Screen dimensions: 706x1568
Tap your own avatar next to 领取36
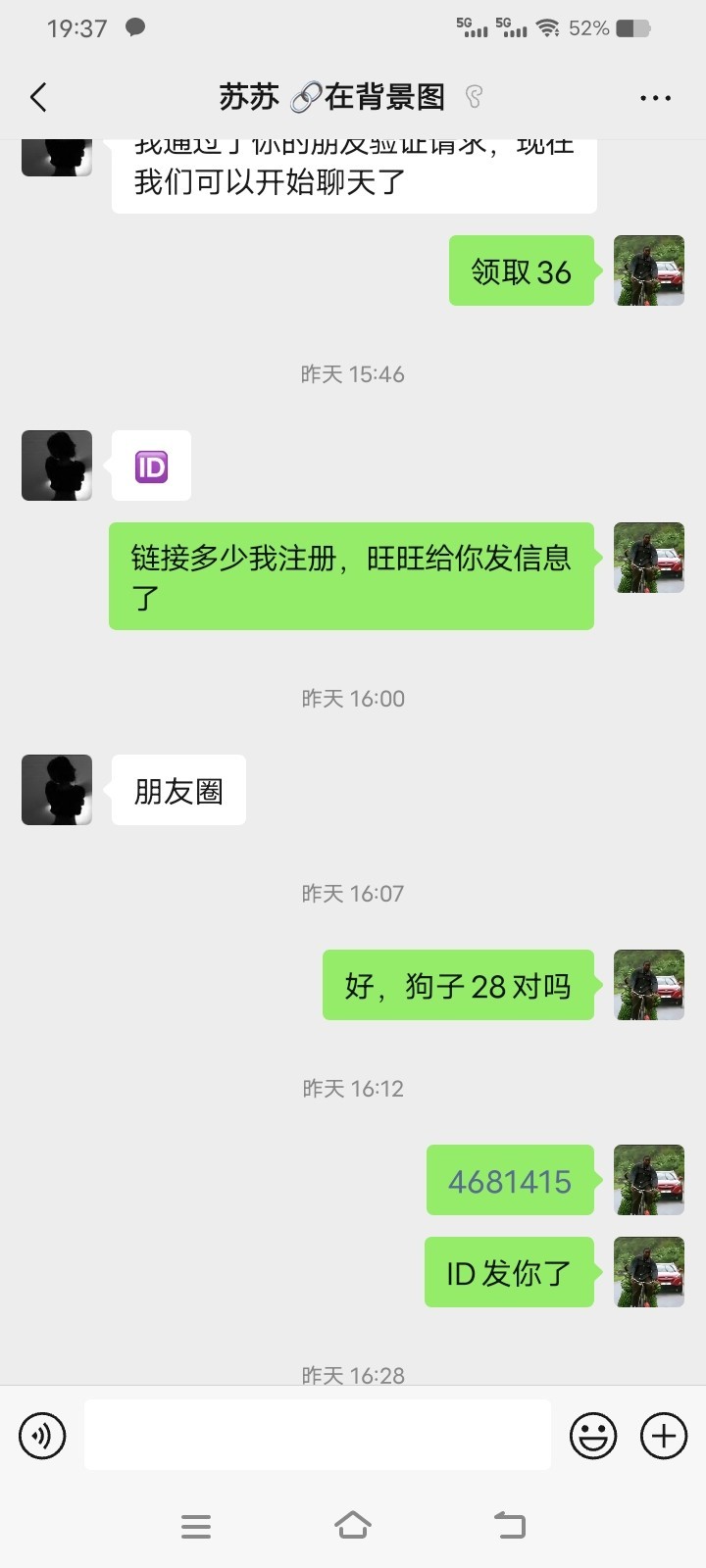[648, 270]
